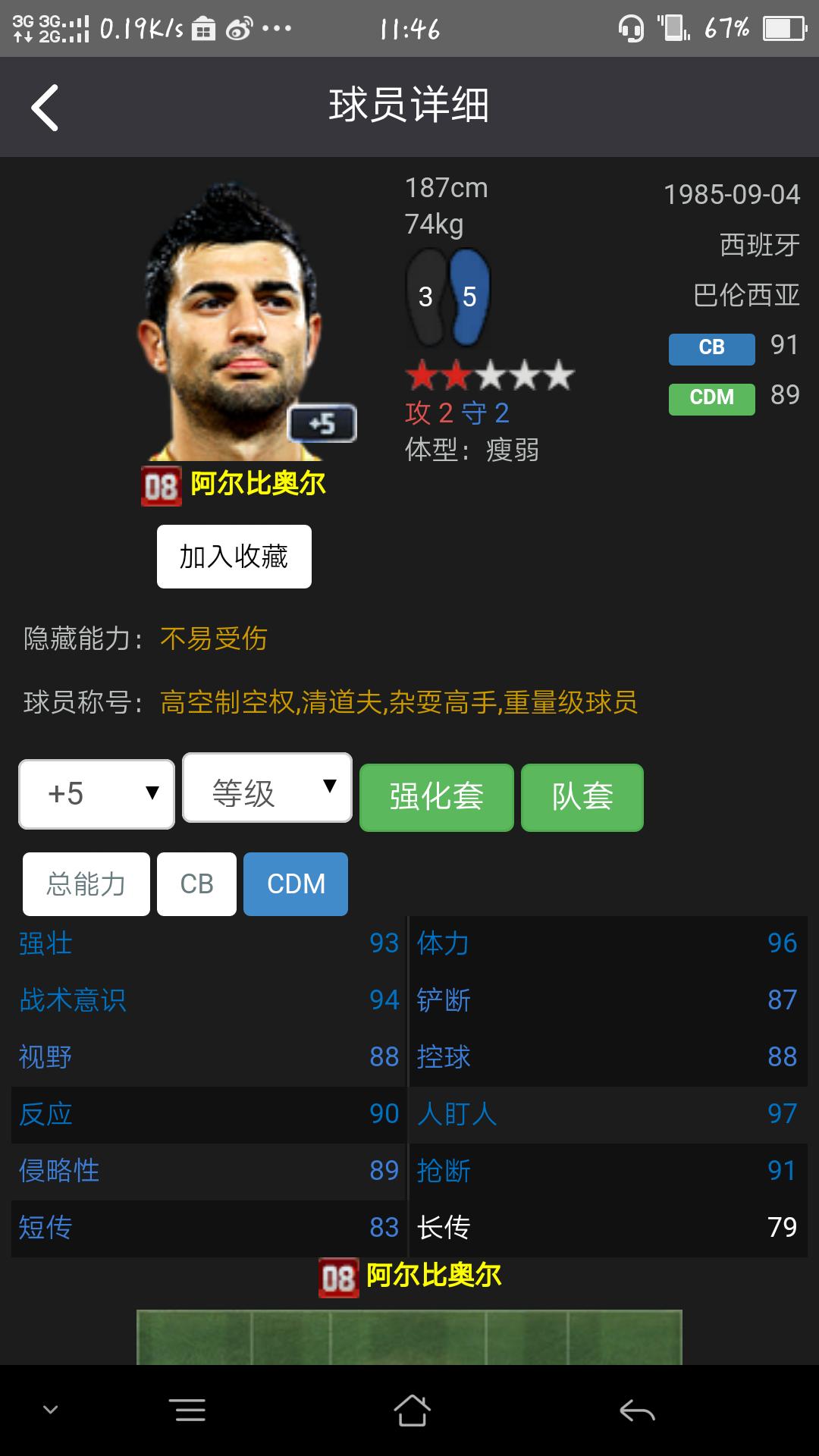Switch to the CDM stats tab
This screenshot has height=1456, width=819.
point(295,883)
